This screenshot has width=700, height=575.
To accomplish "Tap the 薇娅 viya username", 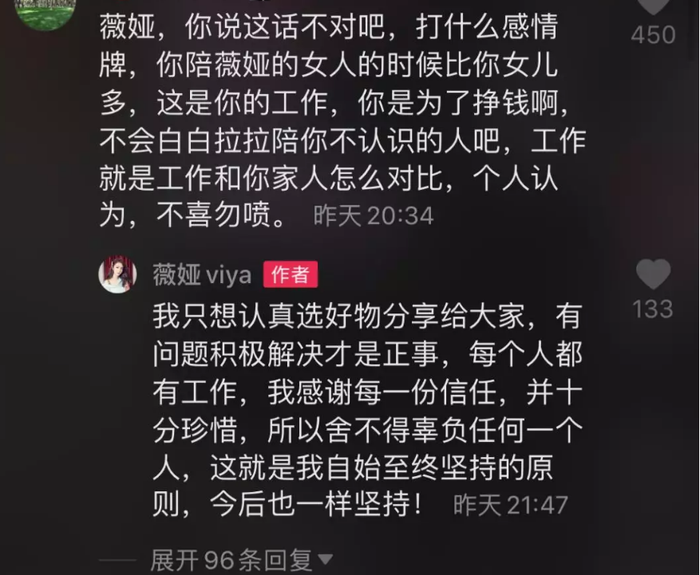I will click(x=201, y=275).
